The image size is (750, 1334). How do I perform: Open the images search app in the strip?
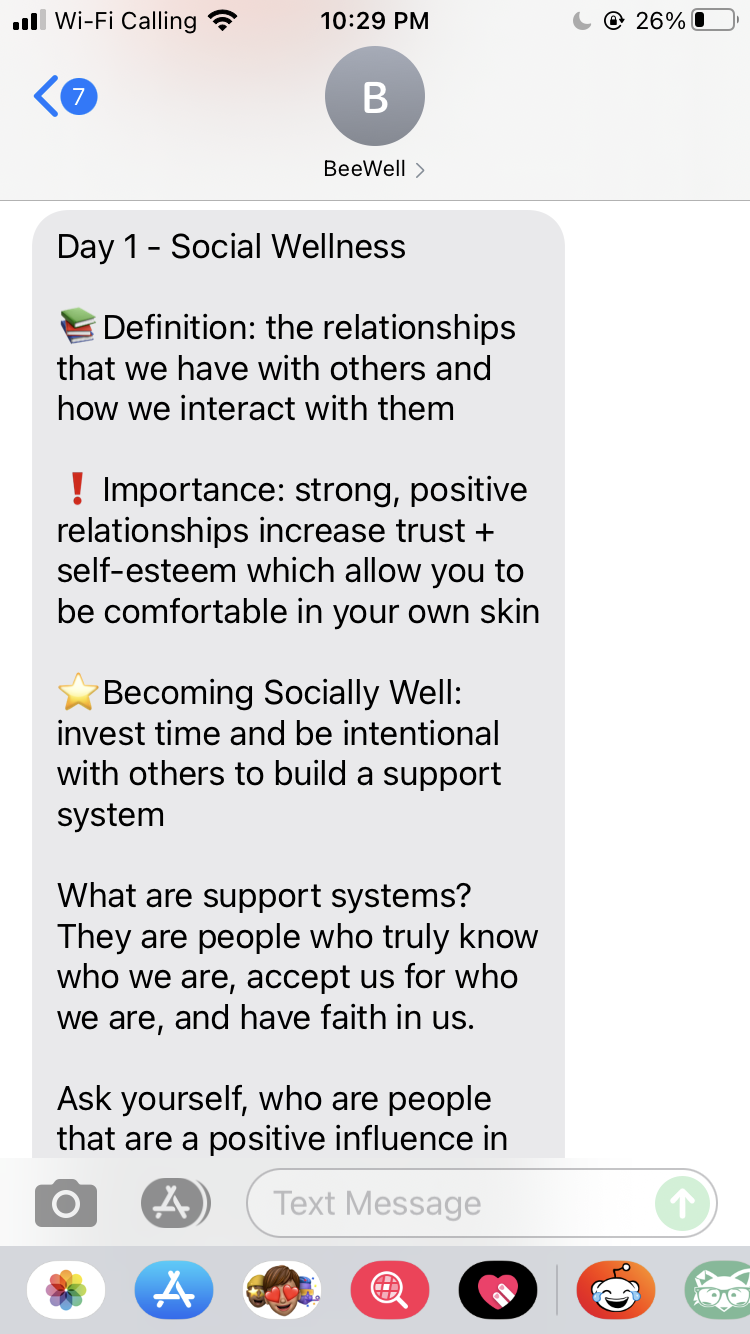point(390,1290)
